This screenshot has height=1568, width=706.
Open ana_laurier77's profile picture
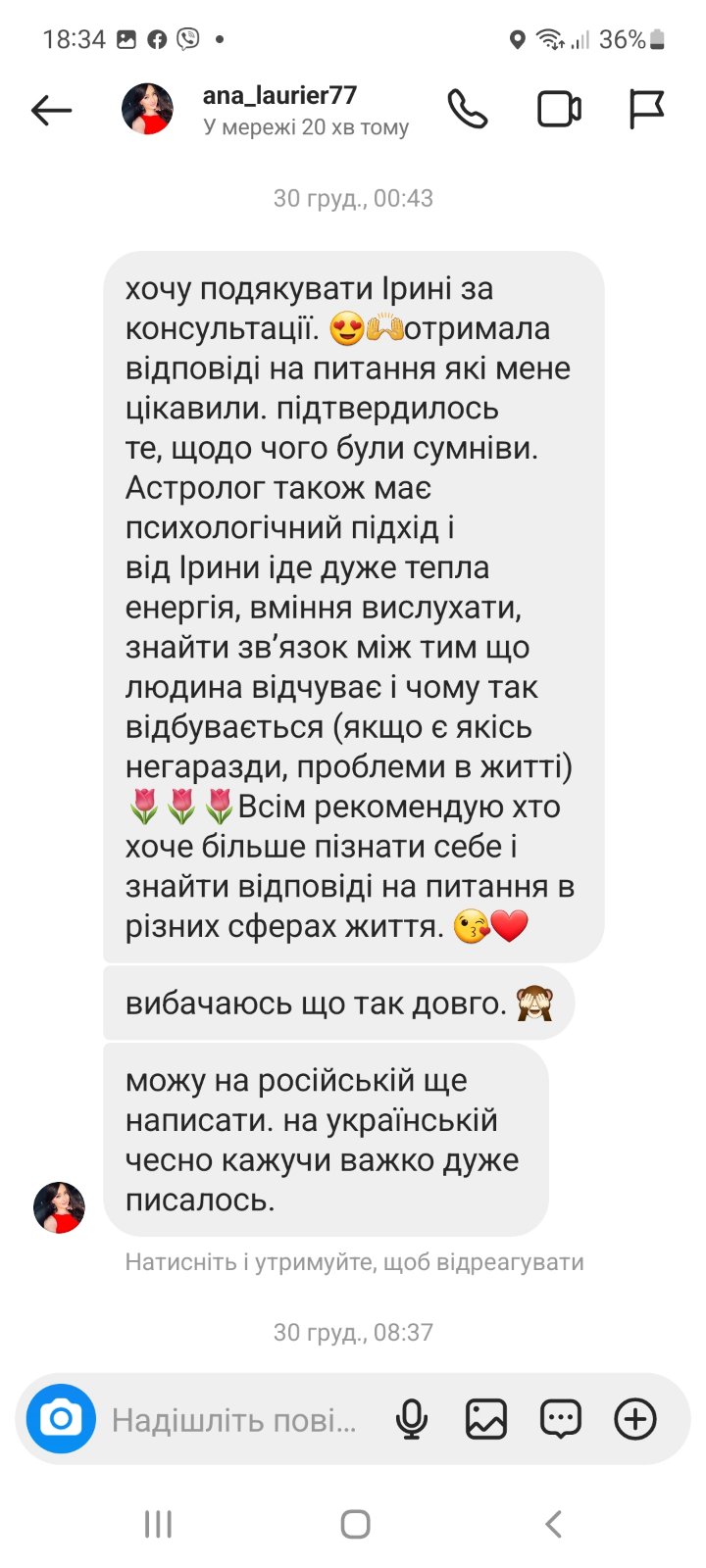coord(147,110)
